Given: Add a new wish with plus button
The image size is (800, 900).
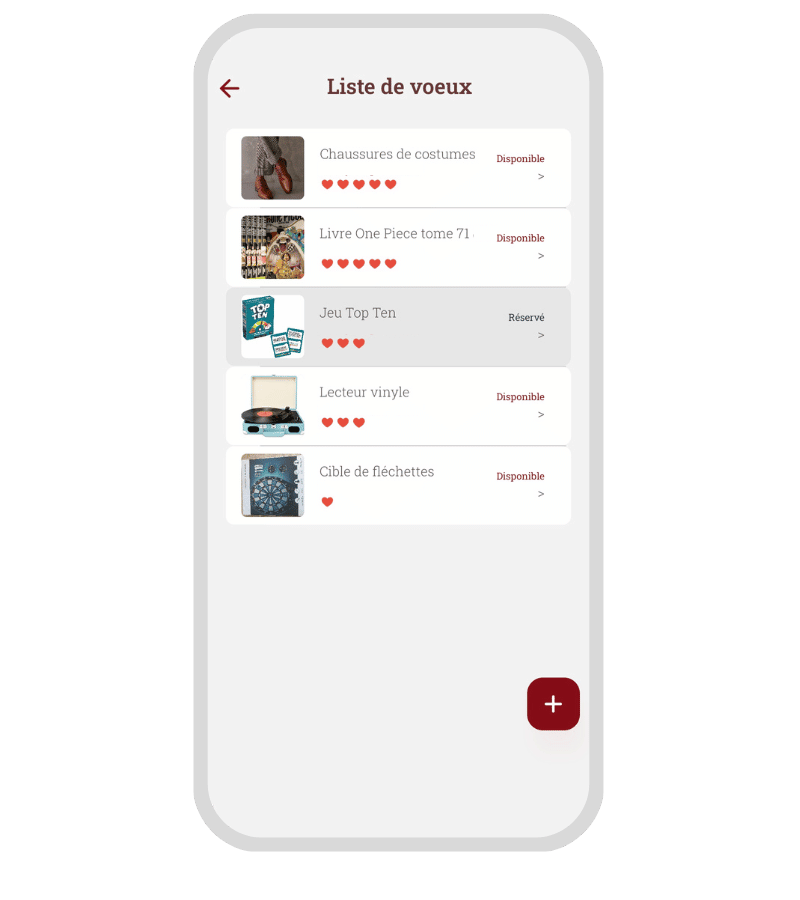Looking at the screenshot, I should pyautogui.click(x=553, y=704).
